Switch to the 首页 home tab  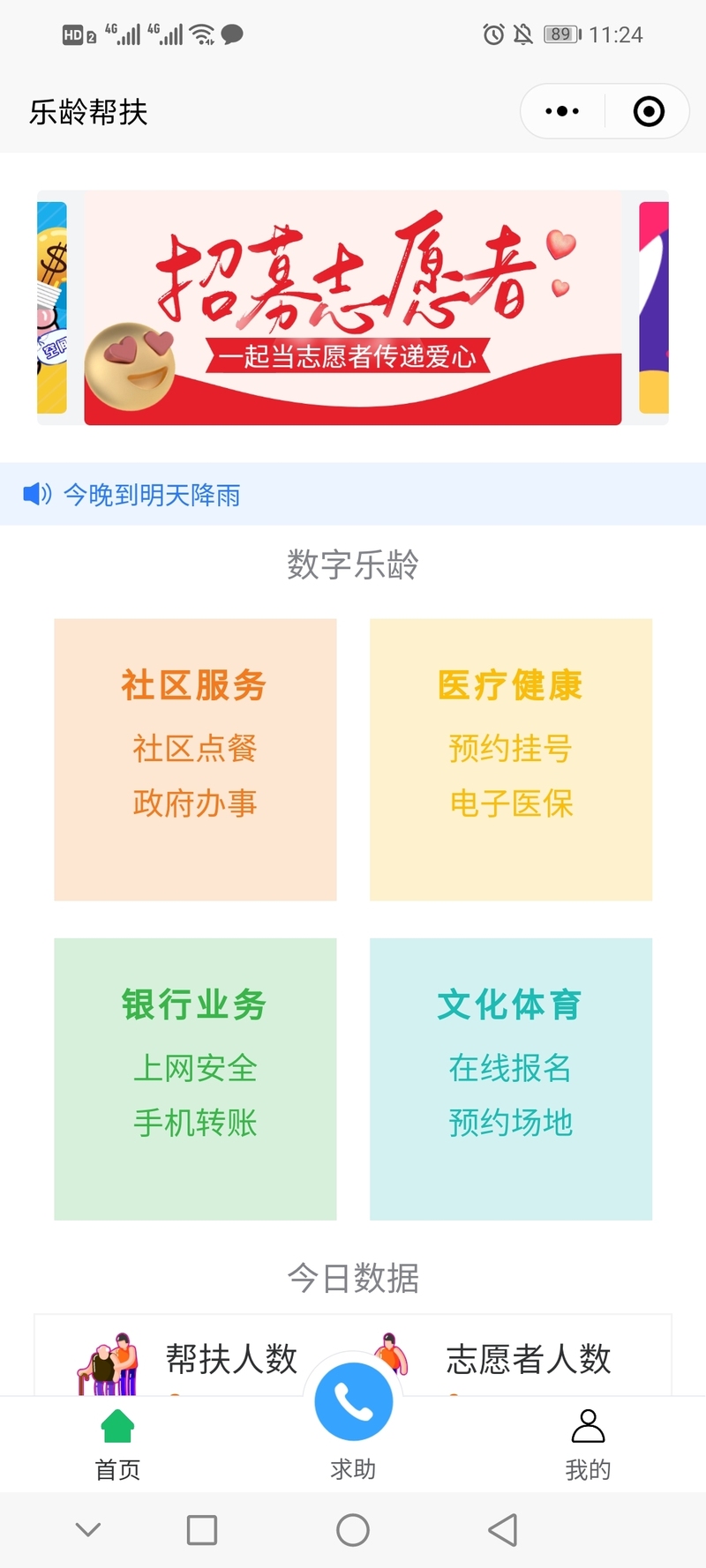tap(117, 1445)
